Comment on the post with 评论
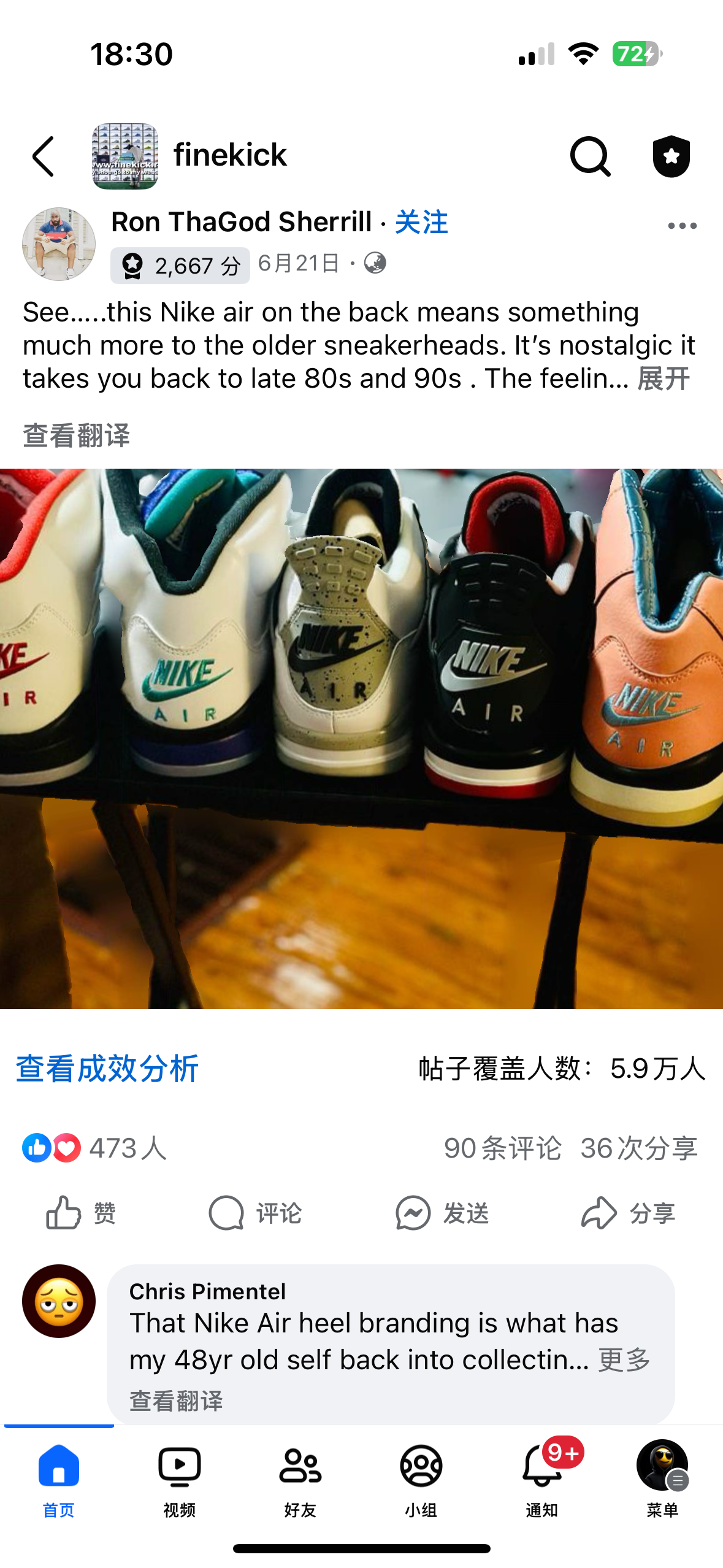 coord(256,1213)
